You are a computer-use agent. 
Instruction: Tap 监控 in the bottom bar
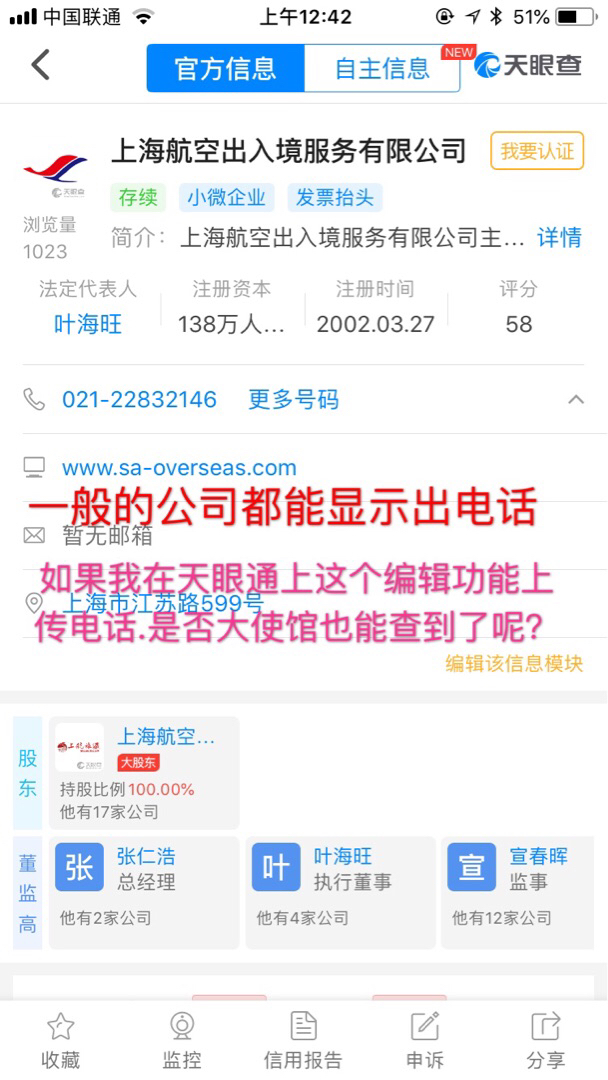[182, 1040]
